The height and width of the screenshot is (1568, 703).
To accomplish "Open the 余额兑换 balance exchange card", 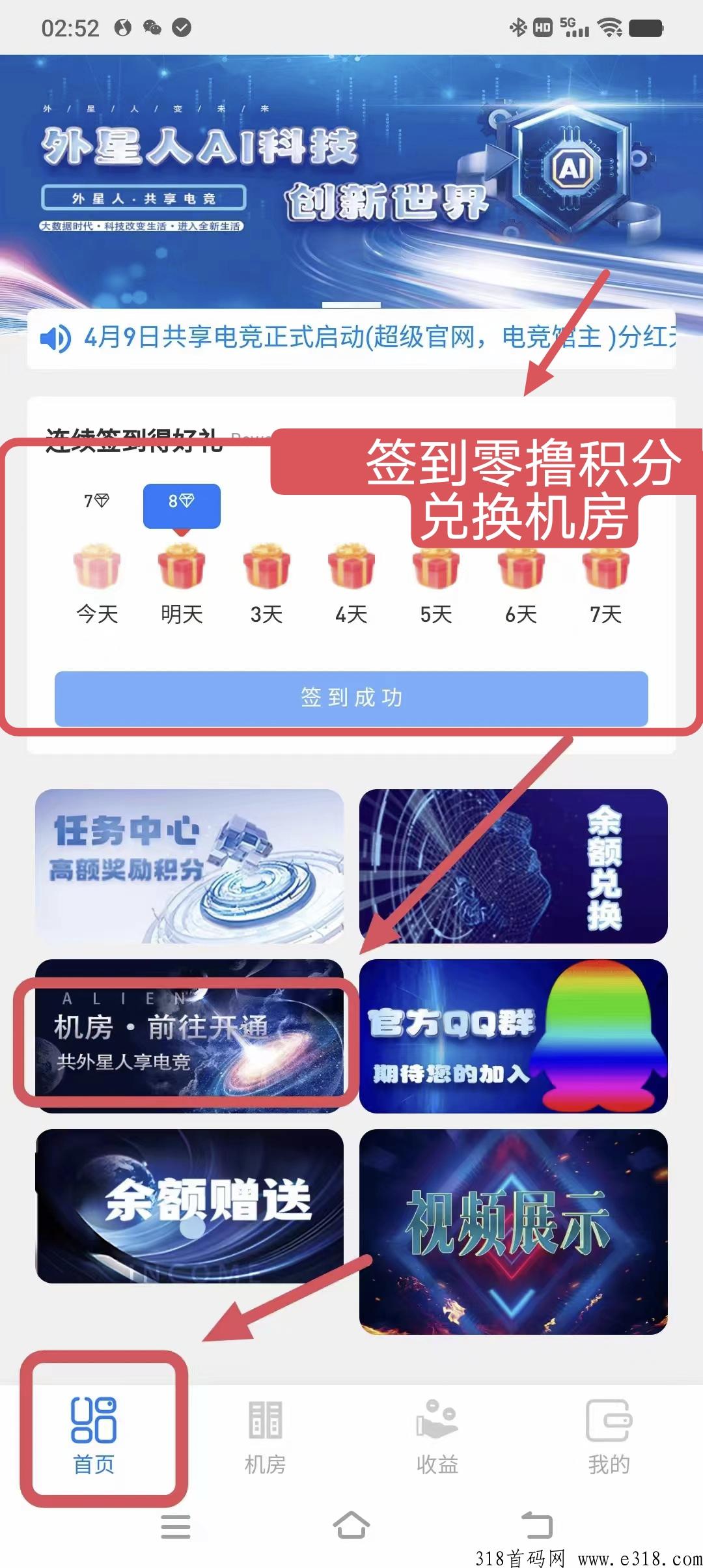I will 514,866.
